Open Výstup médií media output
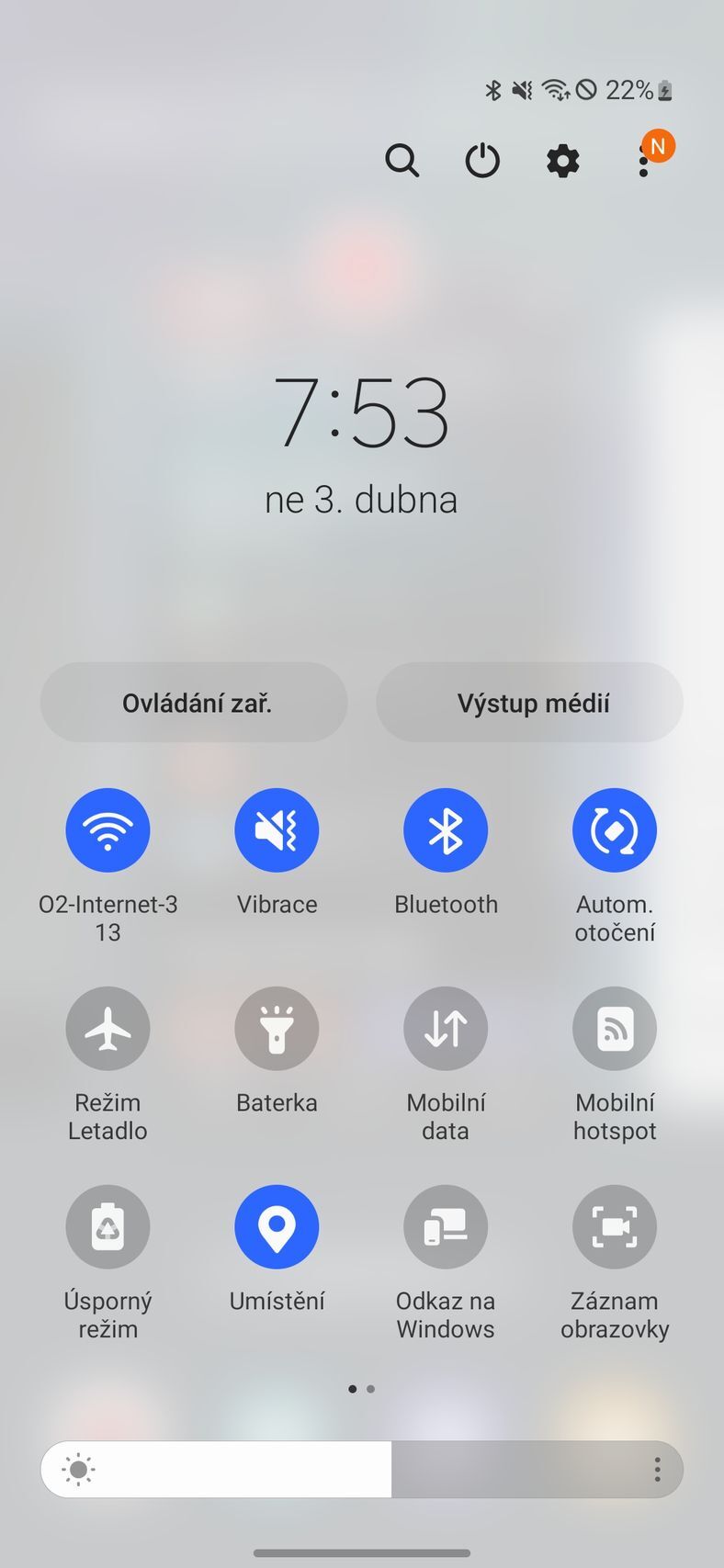Image resolution: width=724 pixels, height=1568 pixels. coord(530,703)
